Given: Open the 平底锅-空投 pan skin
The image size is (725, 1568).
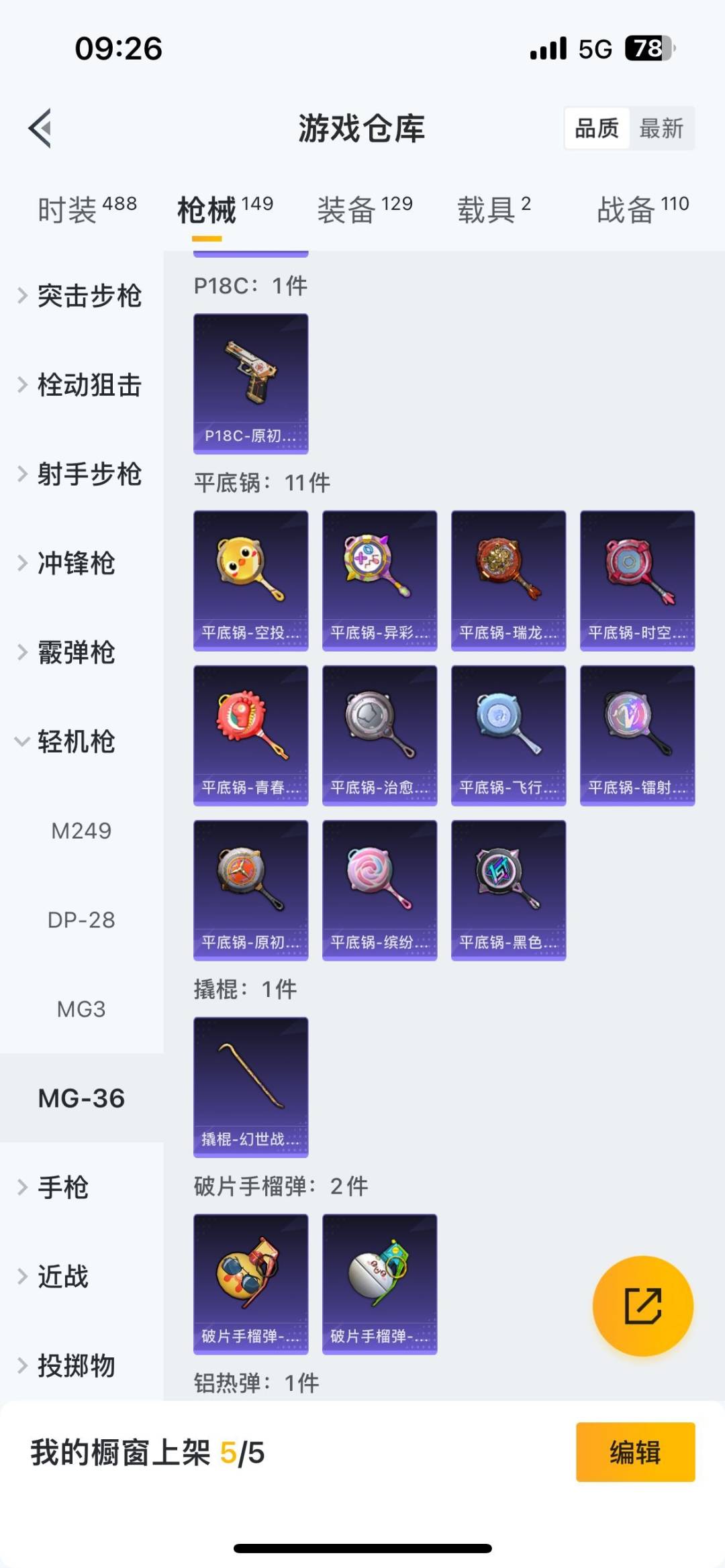Looking at the screenshot, I should pyautogui.click(x=250, y=580).
